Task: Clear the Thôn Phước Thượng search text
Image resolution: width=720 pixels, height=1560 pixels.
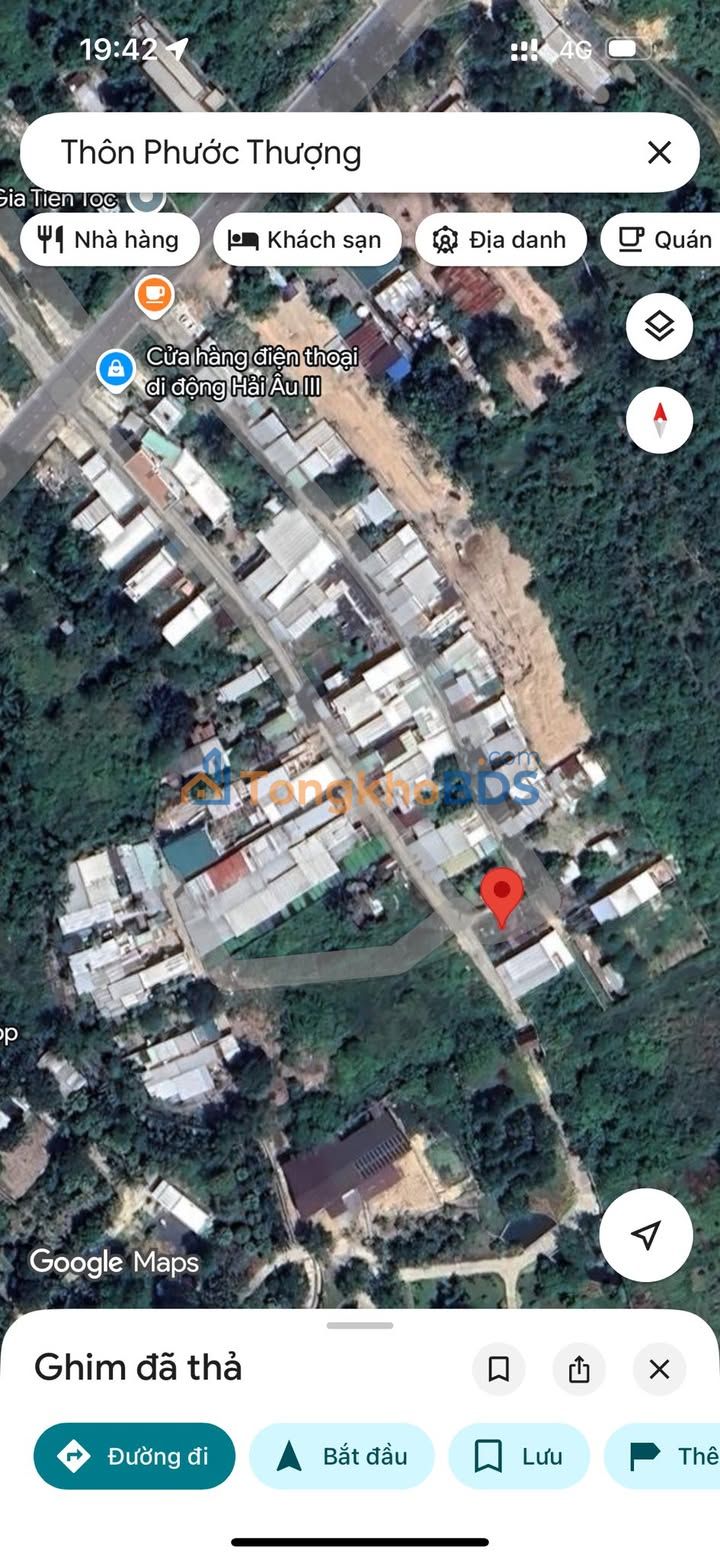Action: coord(659,152)
